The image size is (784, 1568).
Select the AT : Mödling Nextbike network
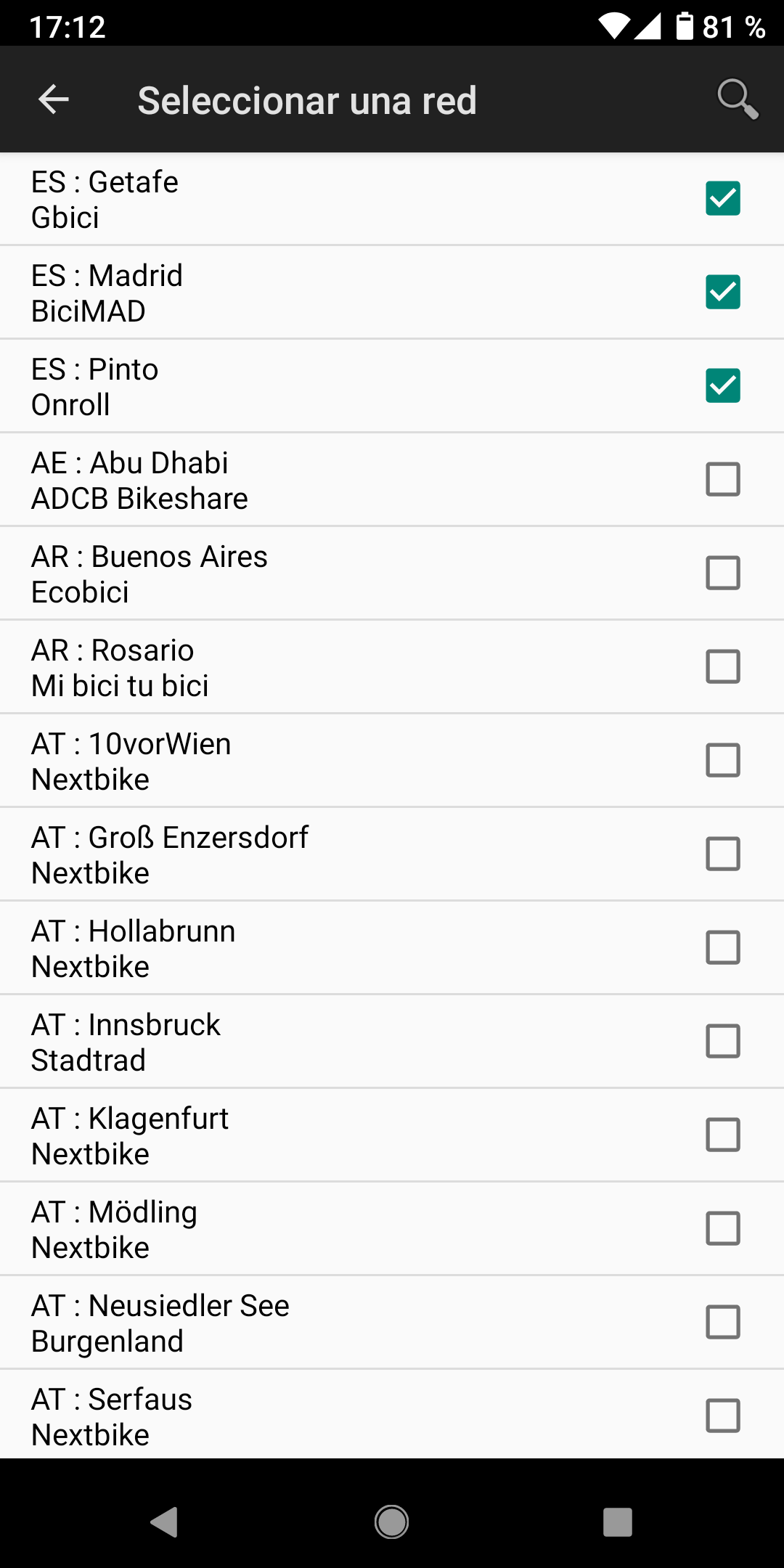point(722,1228)
